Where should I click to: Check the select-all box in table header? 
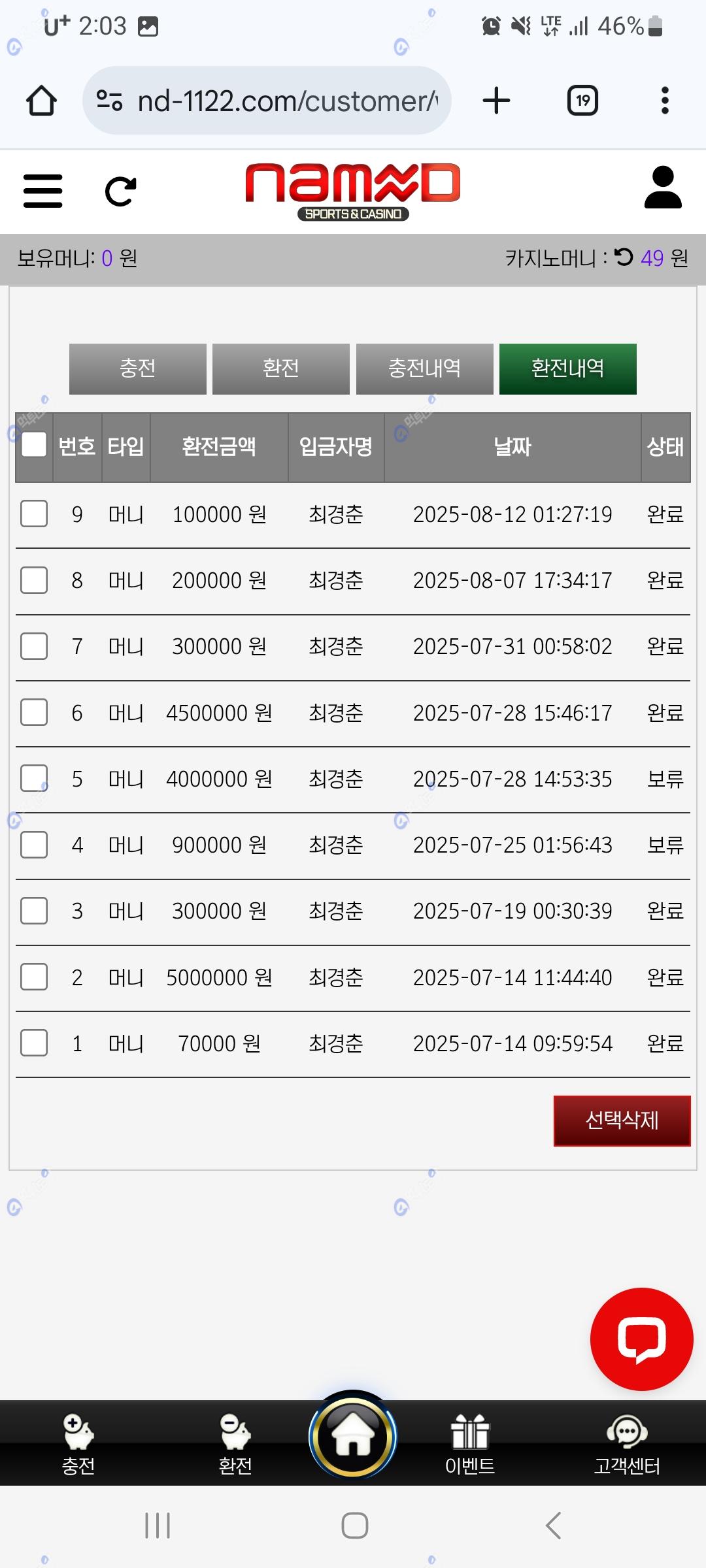click(34, 445)
